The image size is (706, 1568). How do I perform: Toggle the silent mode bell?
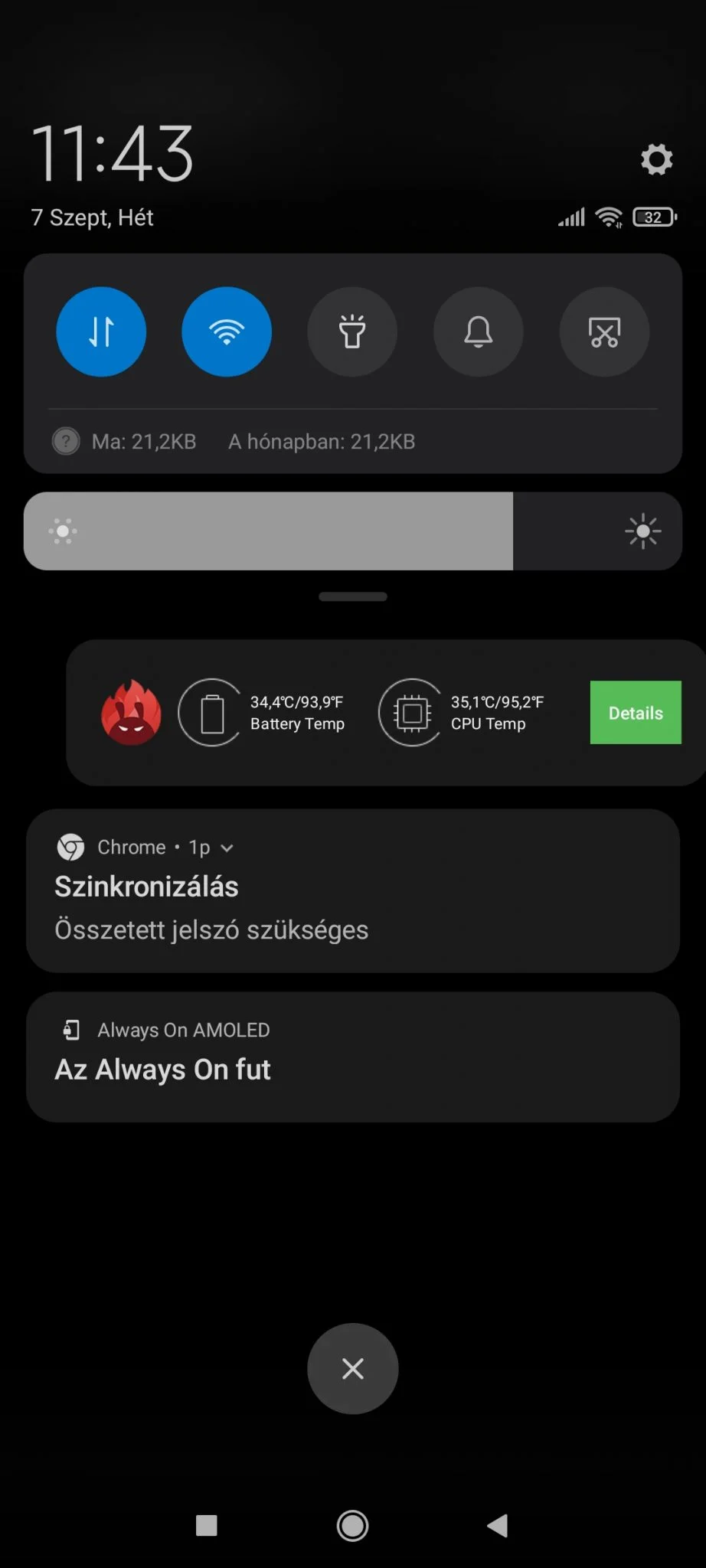tap(479, 332)
